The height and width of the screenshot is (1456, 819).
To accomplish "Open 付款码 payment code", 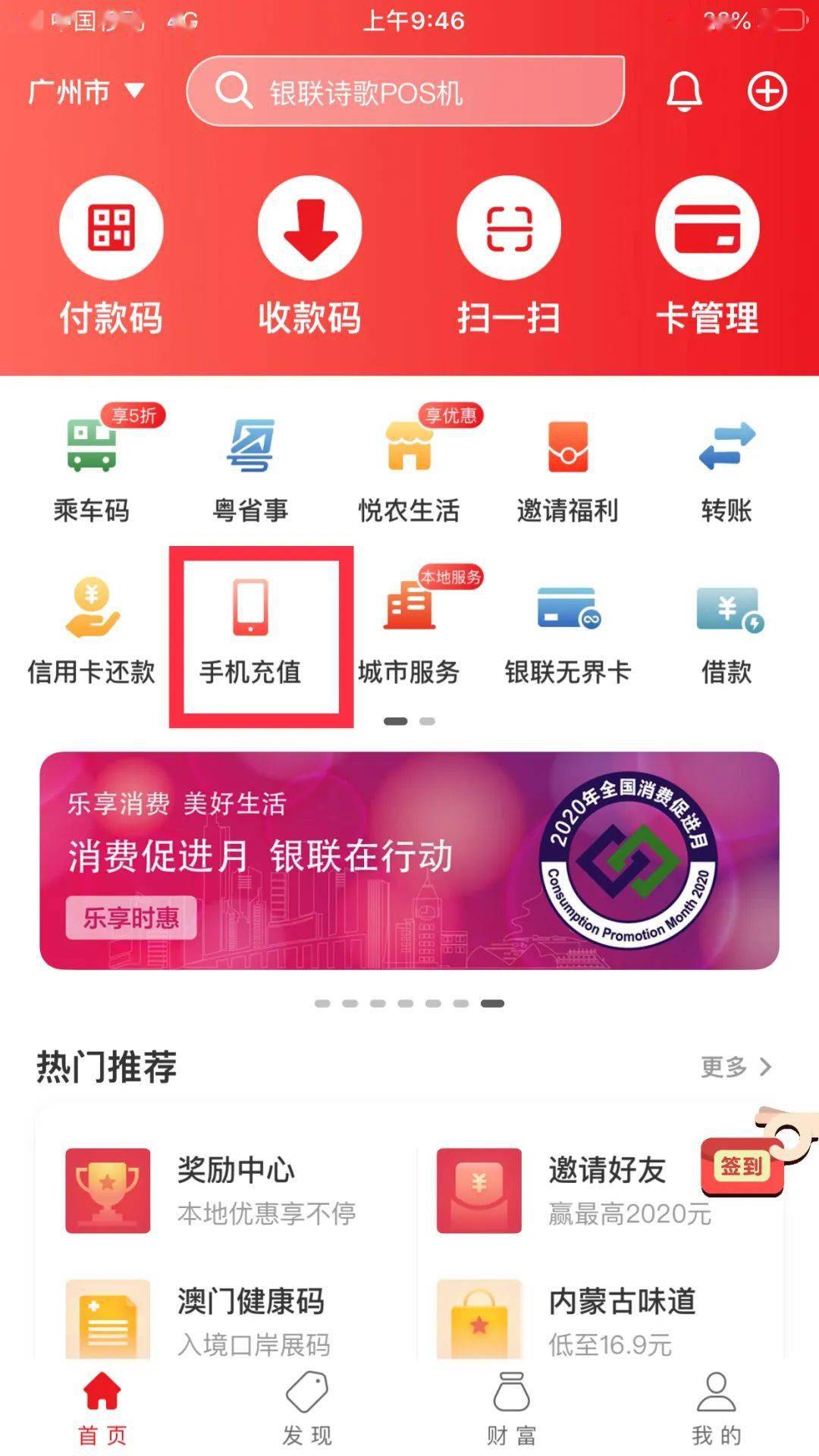I will [x=111, y=256].
